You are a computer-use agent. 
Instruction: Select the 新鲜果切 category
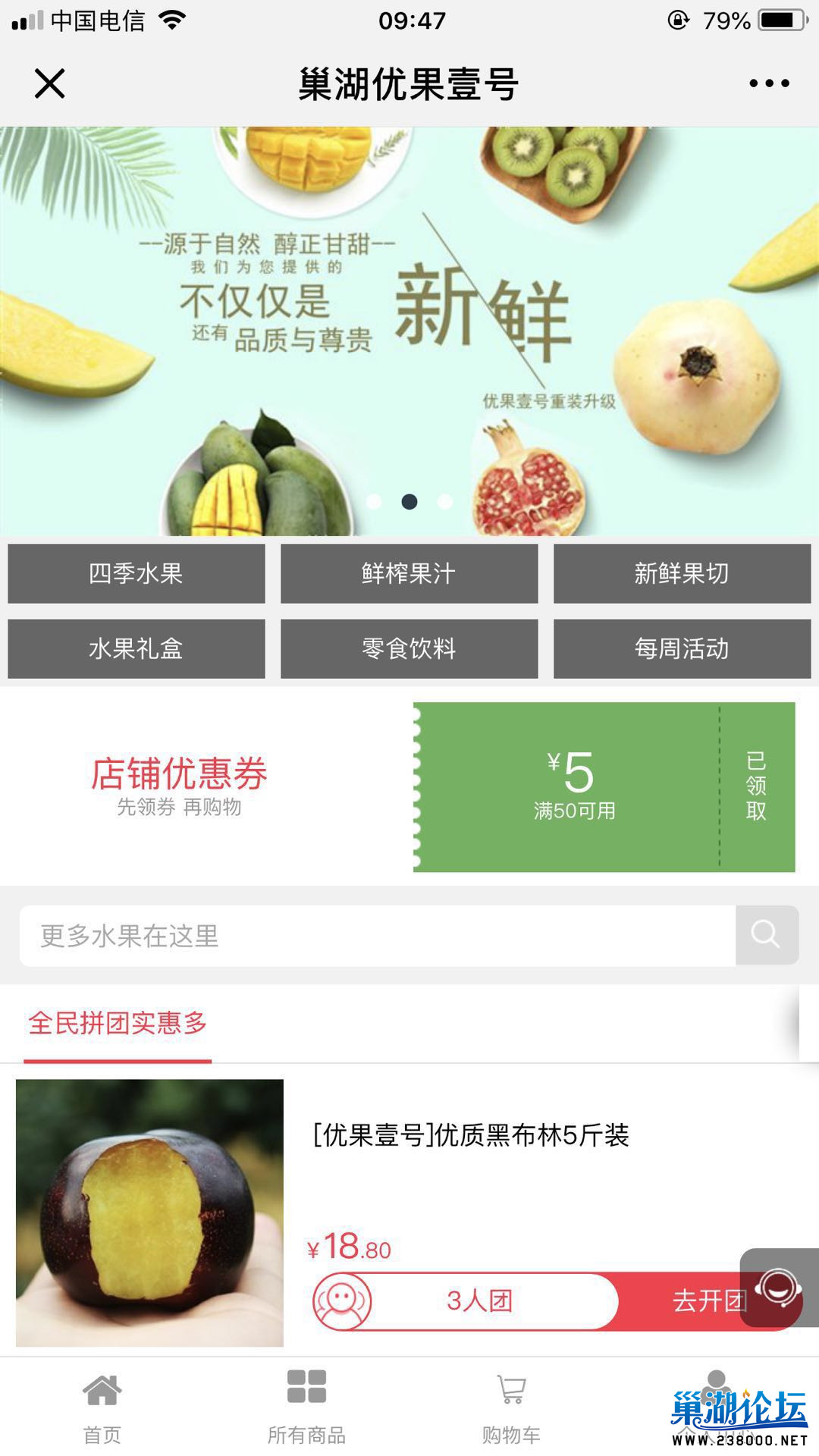coord(682,573)
